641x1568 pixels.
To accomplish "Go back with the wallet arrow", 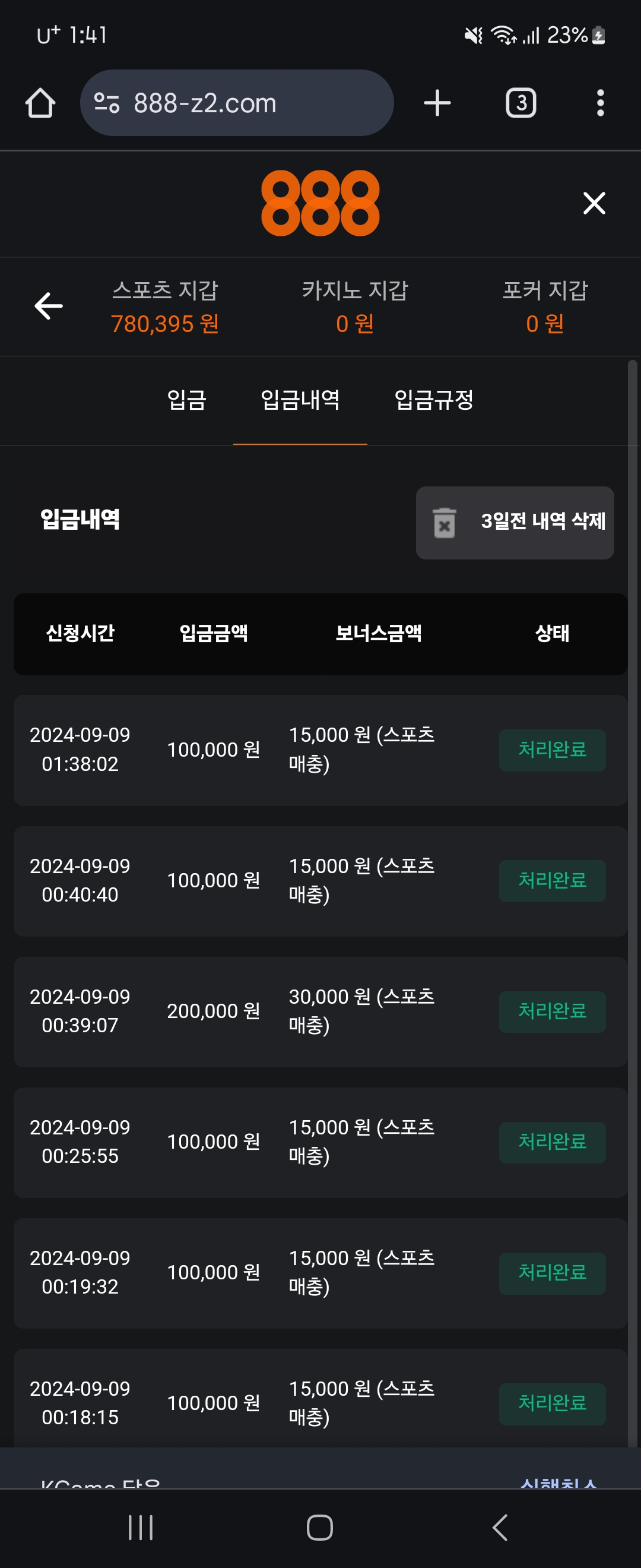I will click(x=49, y=305).
